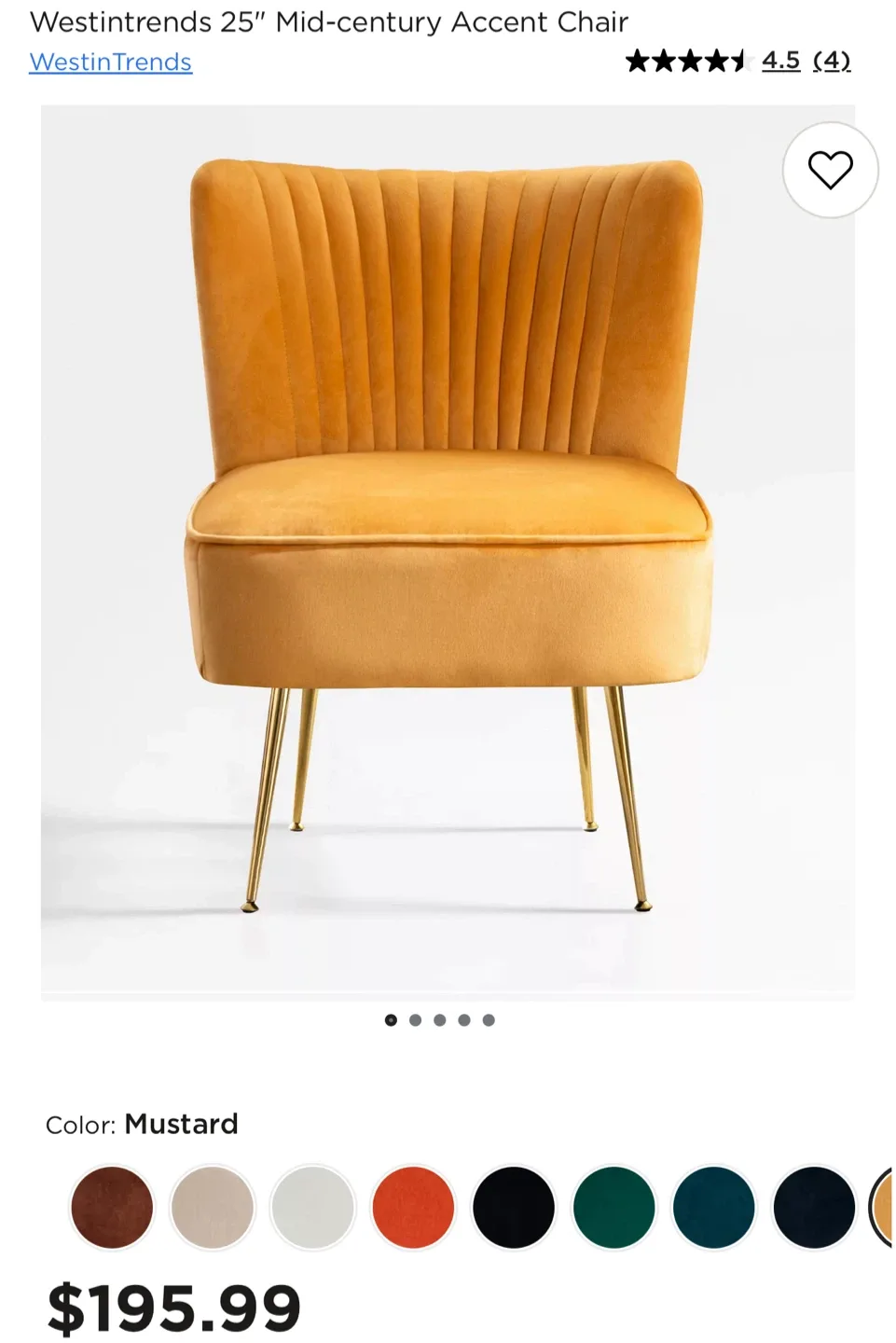Select the black velvet color circle
This screenshot has height=1343, width=896.
(514, 1207)
